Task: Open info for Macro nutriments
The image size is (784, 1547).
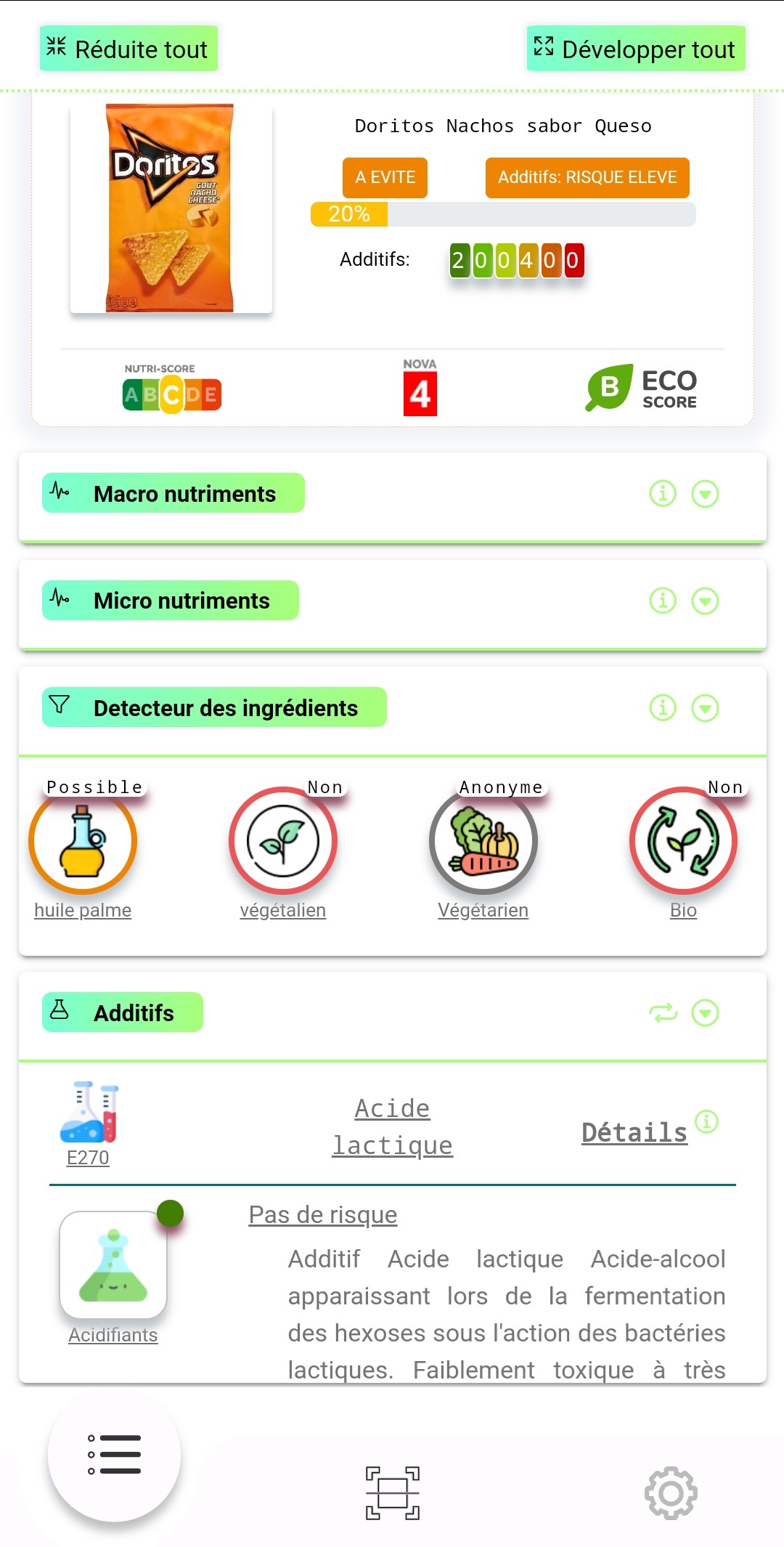Action: (662, 494)
